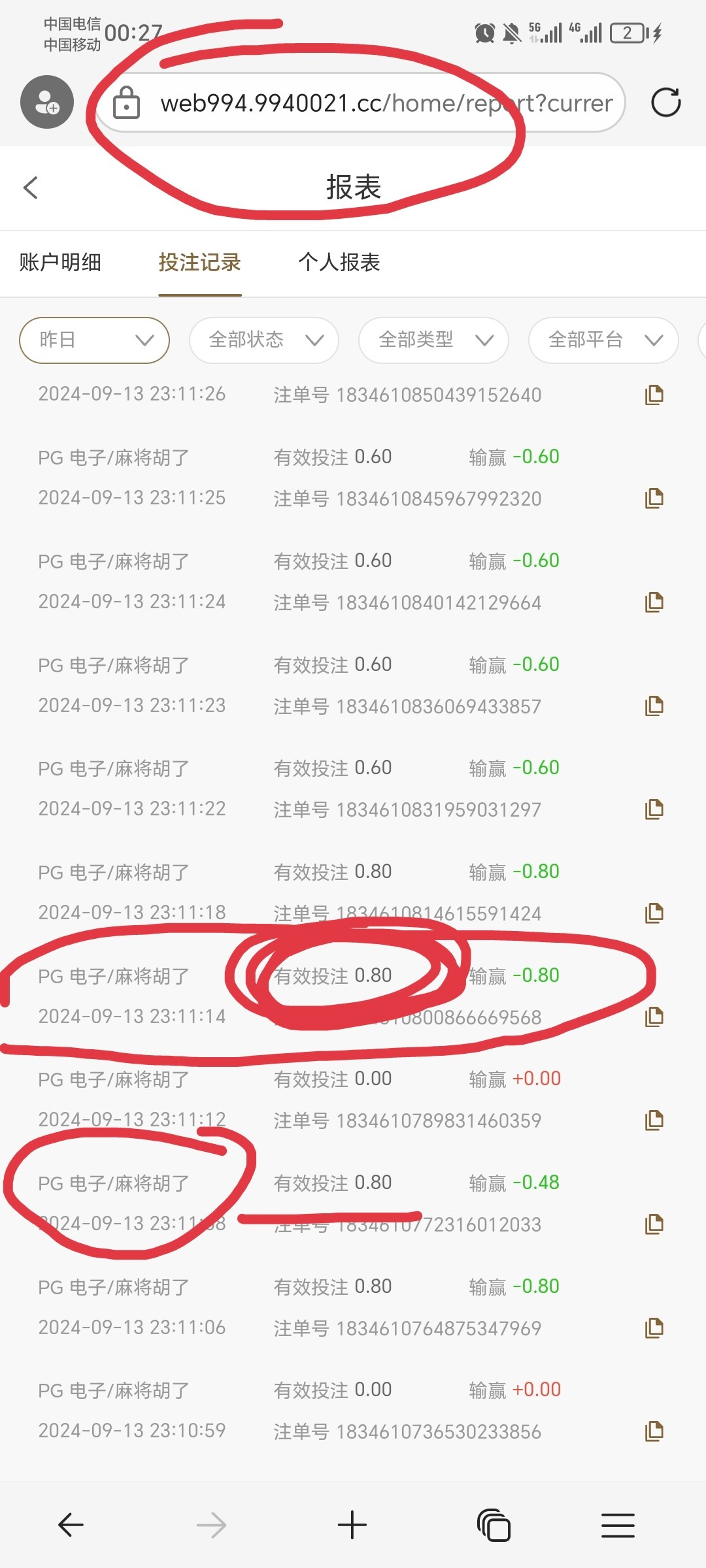Open the browser hamburger menu
Viewport: 706px width, 1568px height.
618,1526
